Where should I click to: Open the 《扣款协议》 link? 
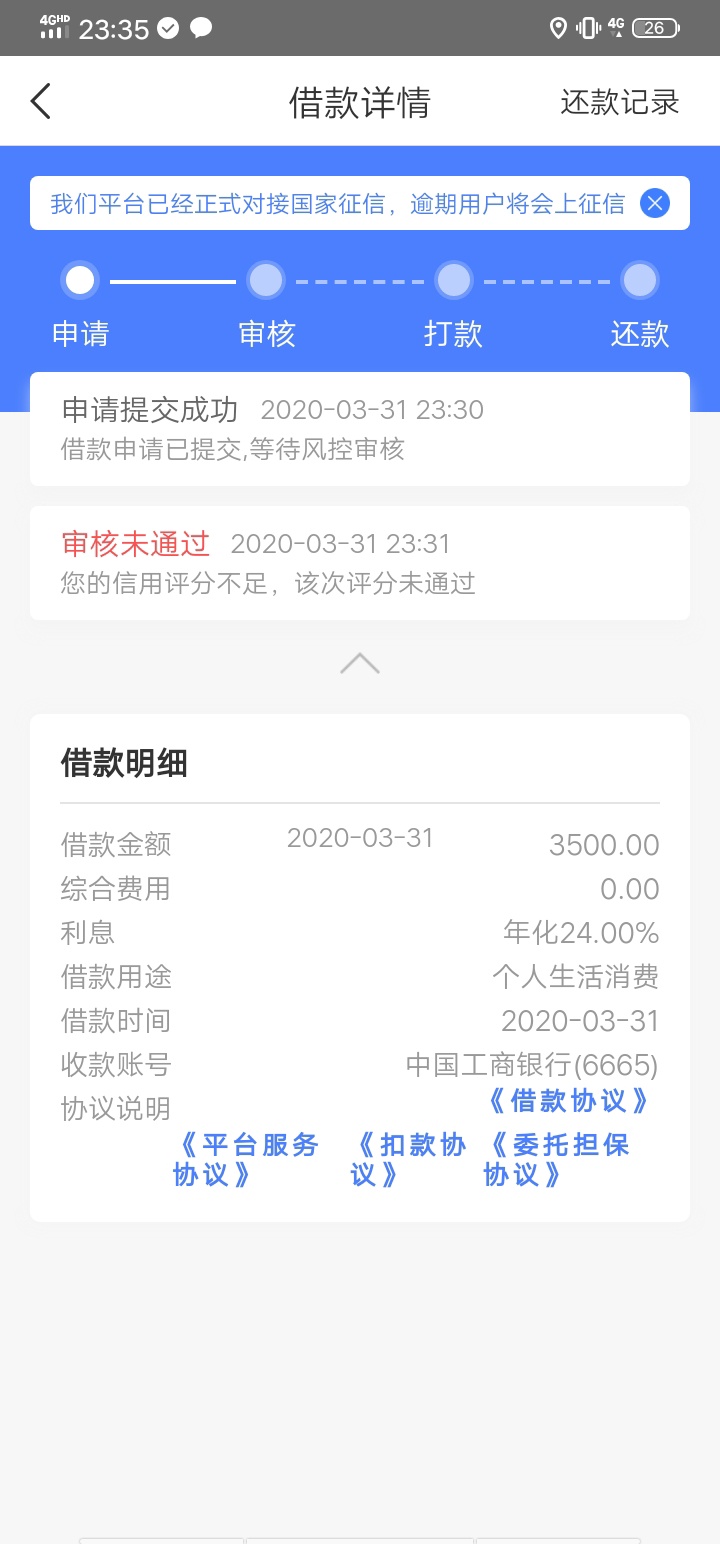408,1160
